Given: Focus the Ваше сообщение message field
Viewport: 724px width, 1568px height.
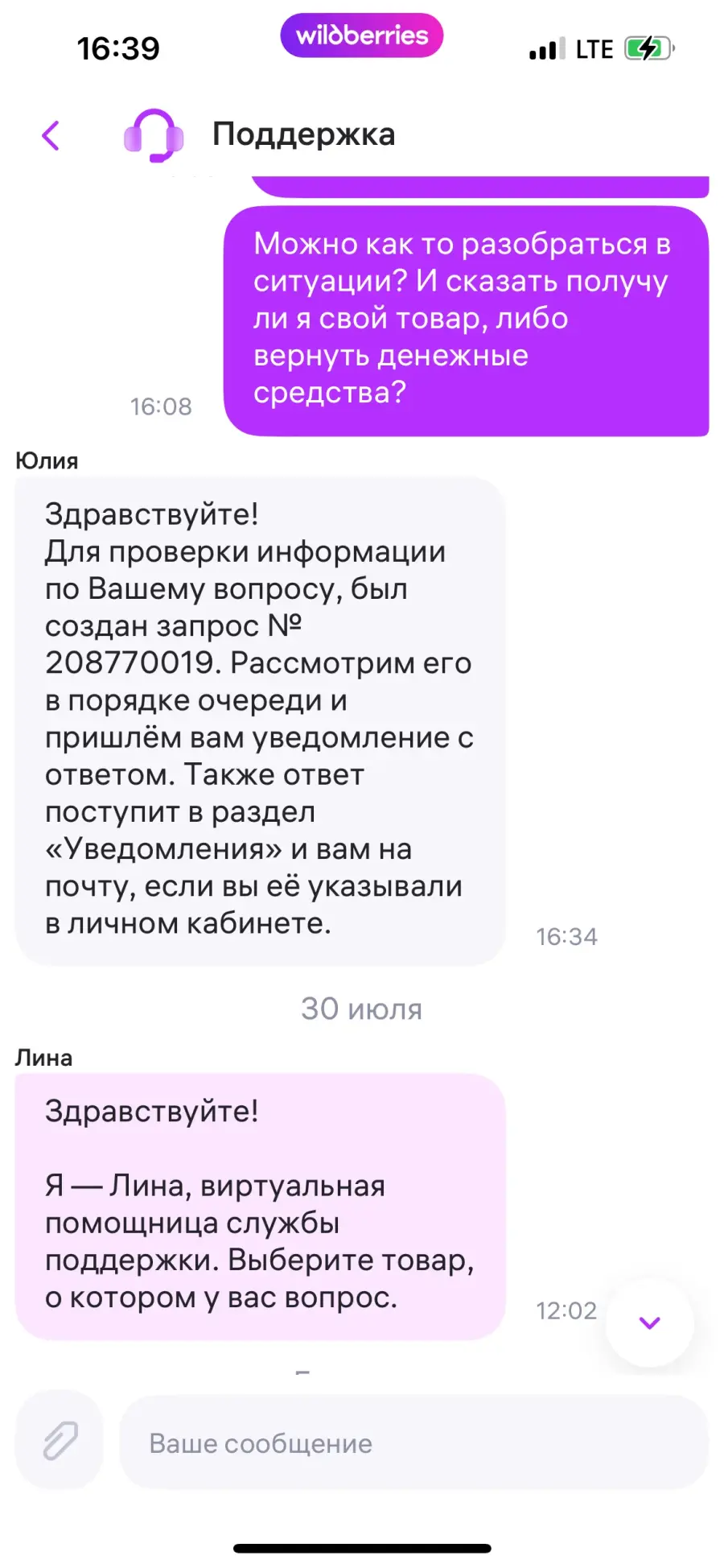Looking at the screenshot, I should click(x=413, y=1442).
